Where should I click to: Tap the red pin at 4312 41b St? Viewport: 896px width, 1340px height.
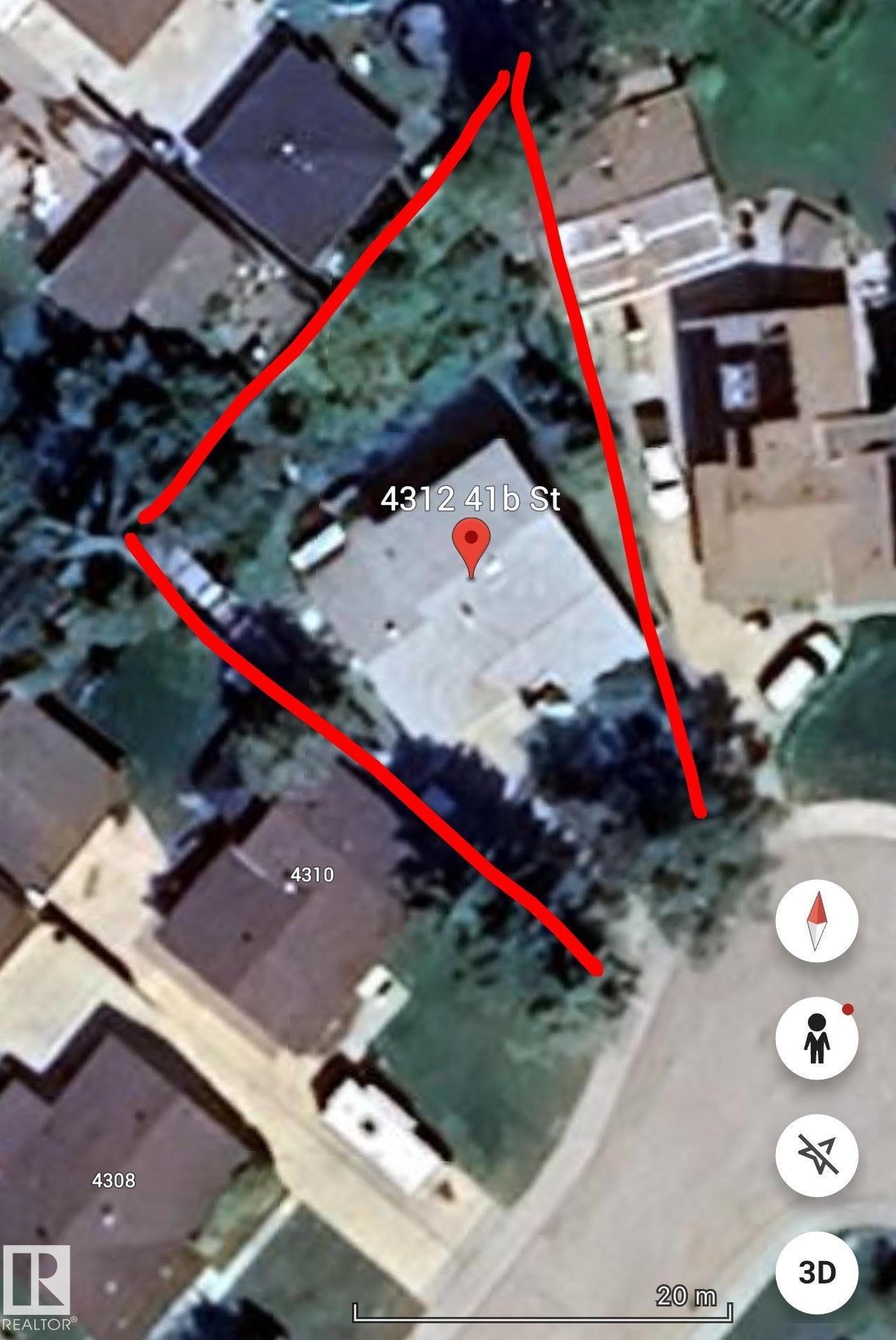coord(472,544)
